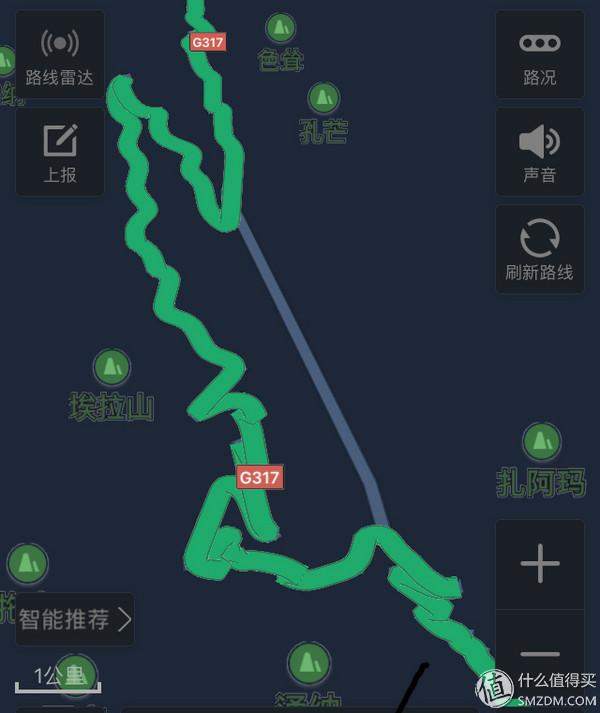Open the route radar (路线雷达)
Viewport: 600px width, 713px height.
pos(60,55)
